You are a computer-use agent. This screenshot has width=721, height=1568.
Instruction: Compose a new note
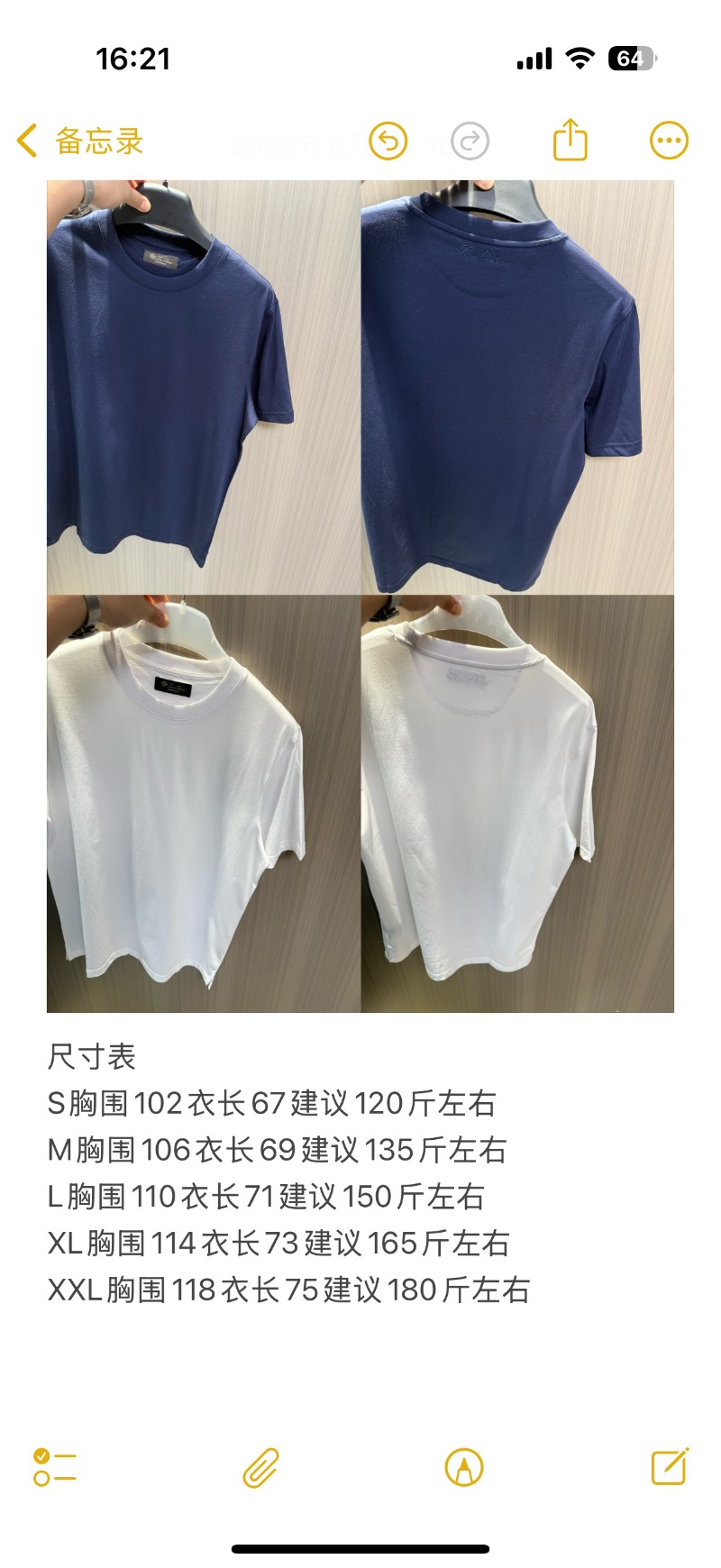pos(670,1466)
